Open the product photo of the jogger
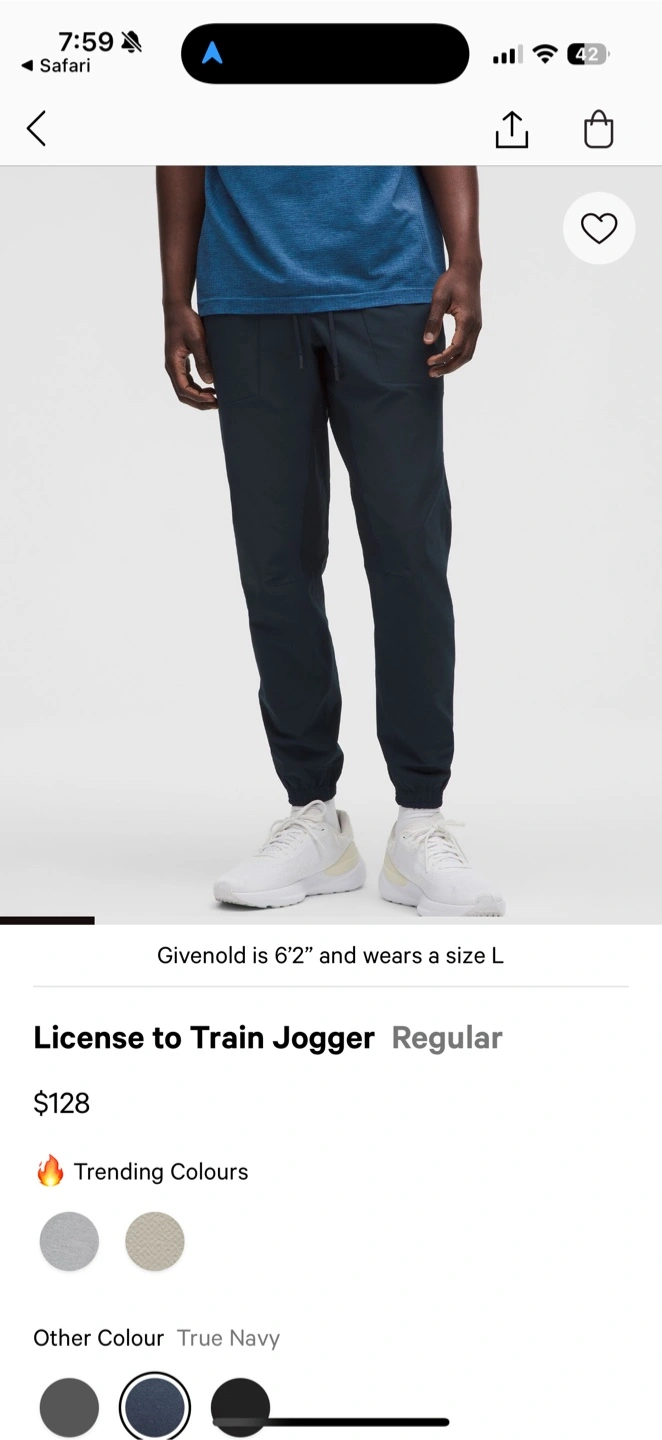 point(331,545)
